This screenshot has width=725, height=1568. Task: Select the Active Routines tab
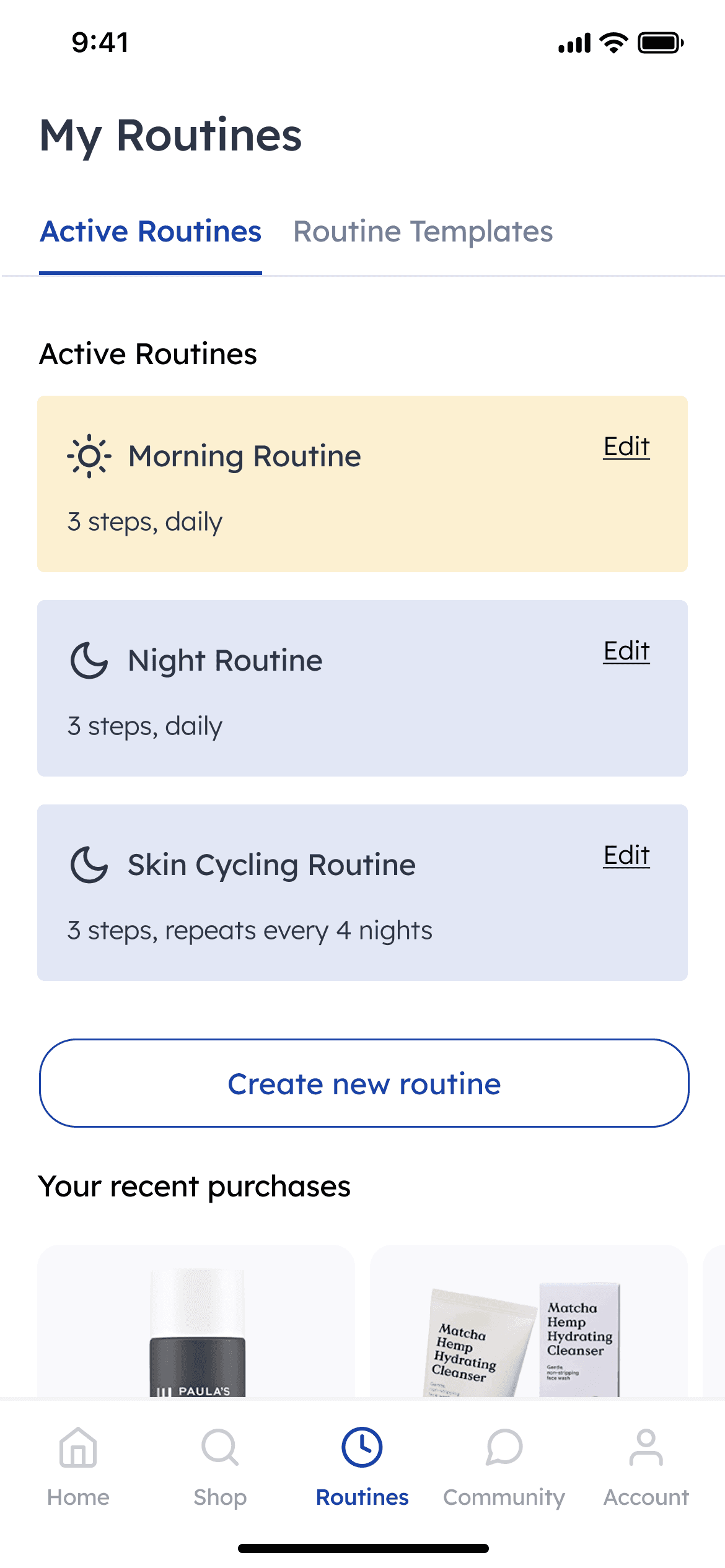151,232
